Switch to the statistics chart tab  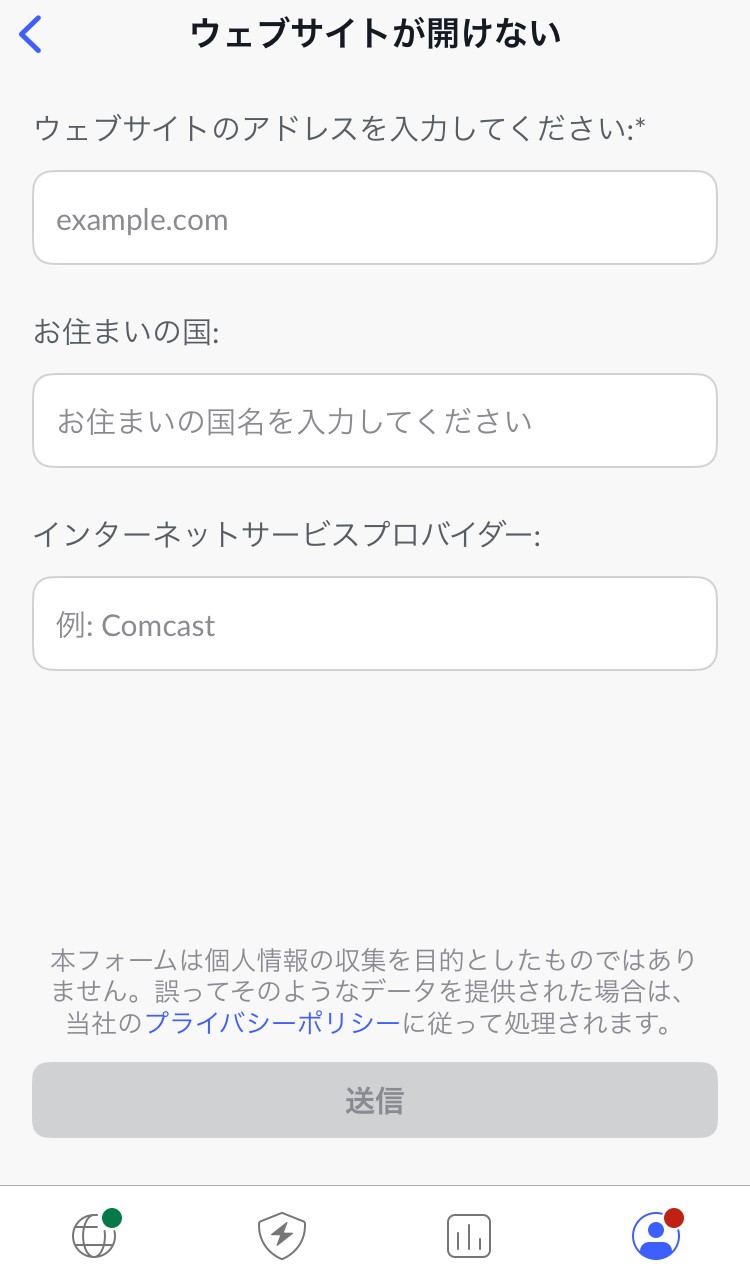pos(469,1236)
